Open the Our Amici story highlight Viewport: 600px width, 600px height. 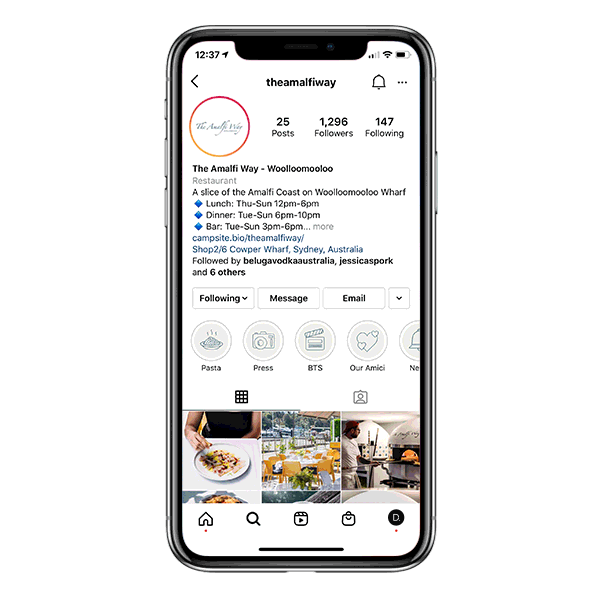pos(367,342)
